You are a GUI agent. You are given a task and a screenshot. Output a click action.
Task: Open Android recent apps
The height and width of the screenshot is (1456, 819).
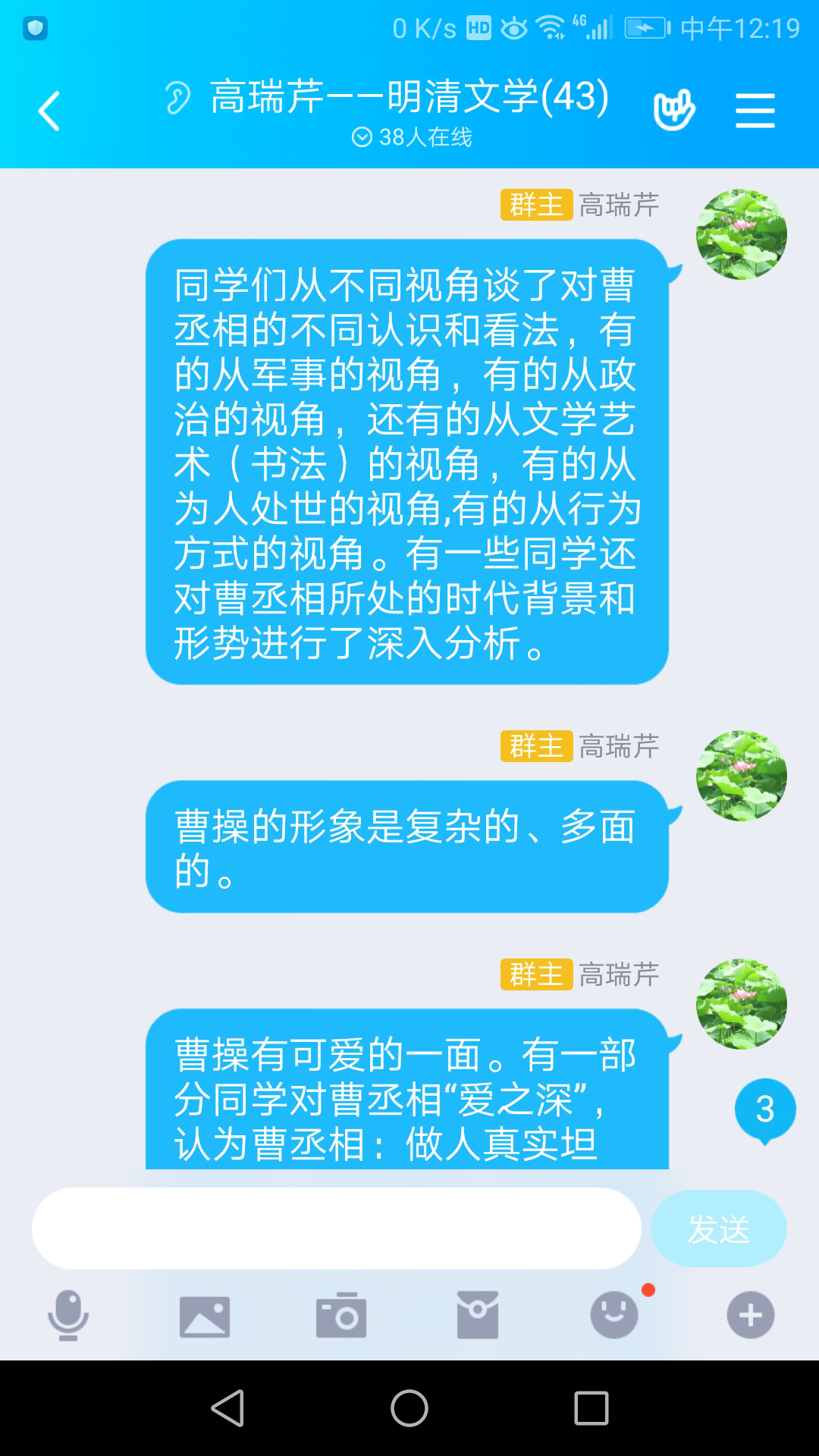coord(591,1408)
